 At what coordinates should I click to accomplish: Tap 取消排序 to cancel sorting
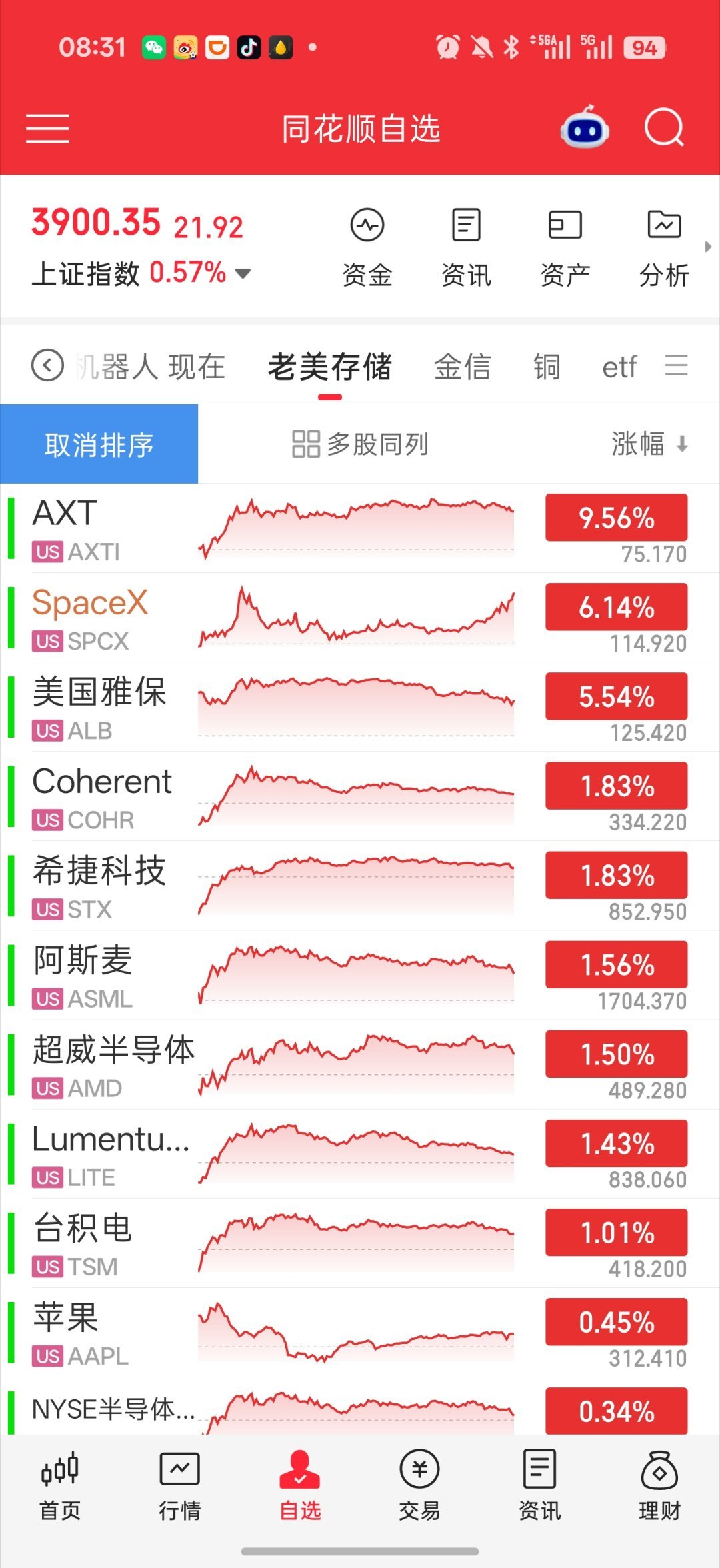pyautogui.click(x=99, y=444)
